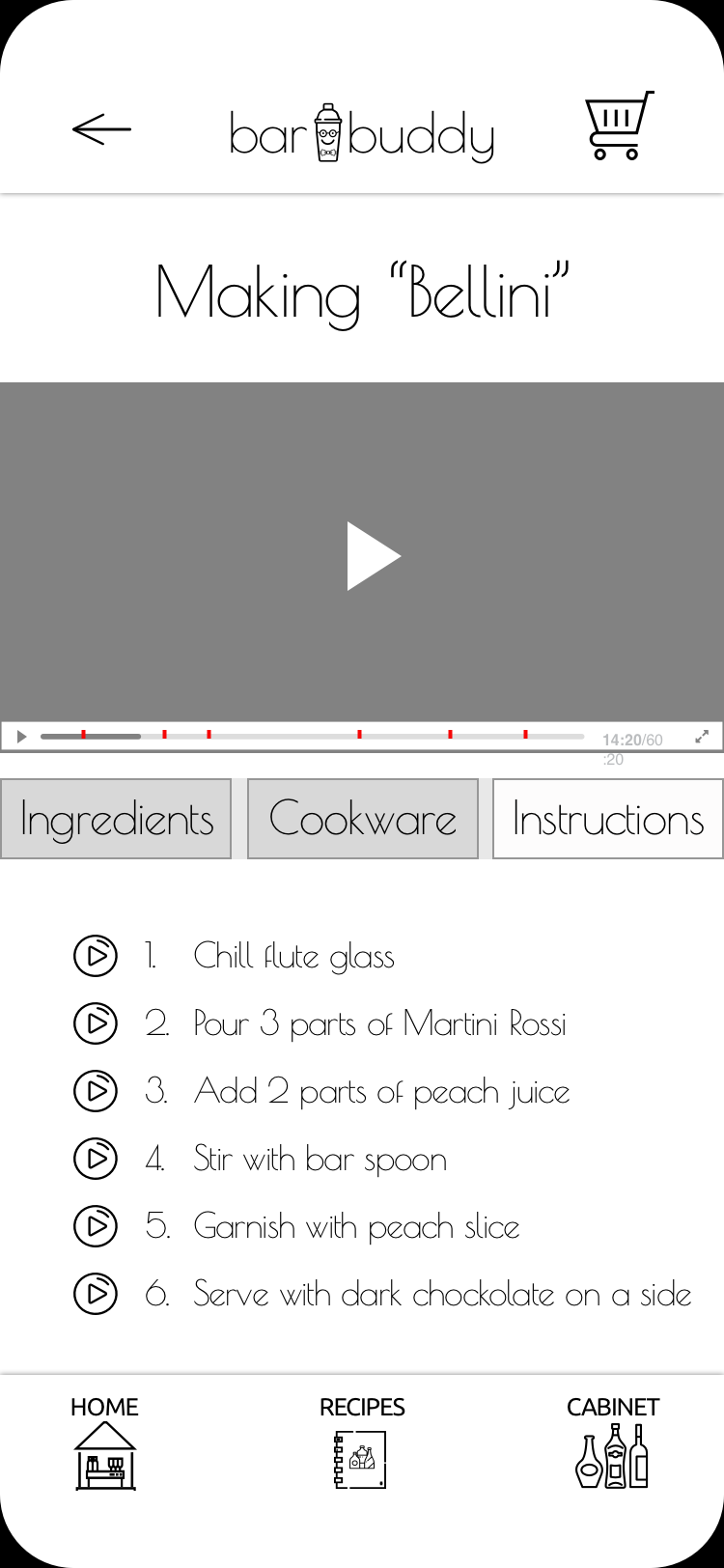Go back with the arrow icon

click(x=101, y=128)
